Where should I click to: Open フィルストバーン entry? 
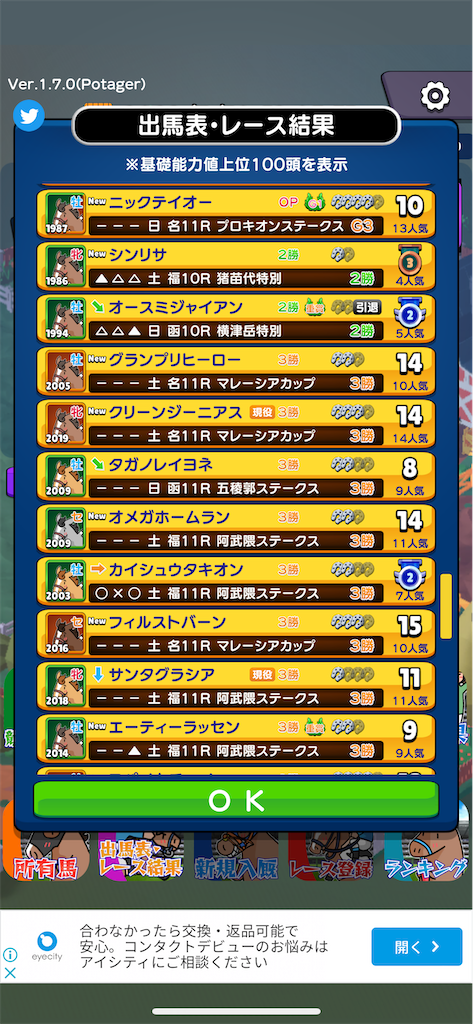tap(236, 633)
